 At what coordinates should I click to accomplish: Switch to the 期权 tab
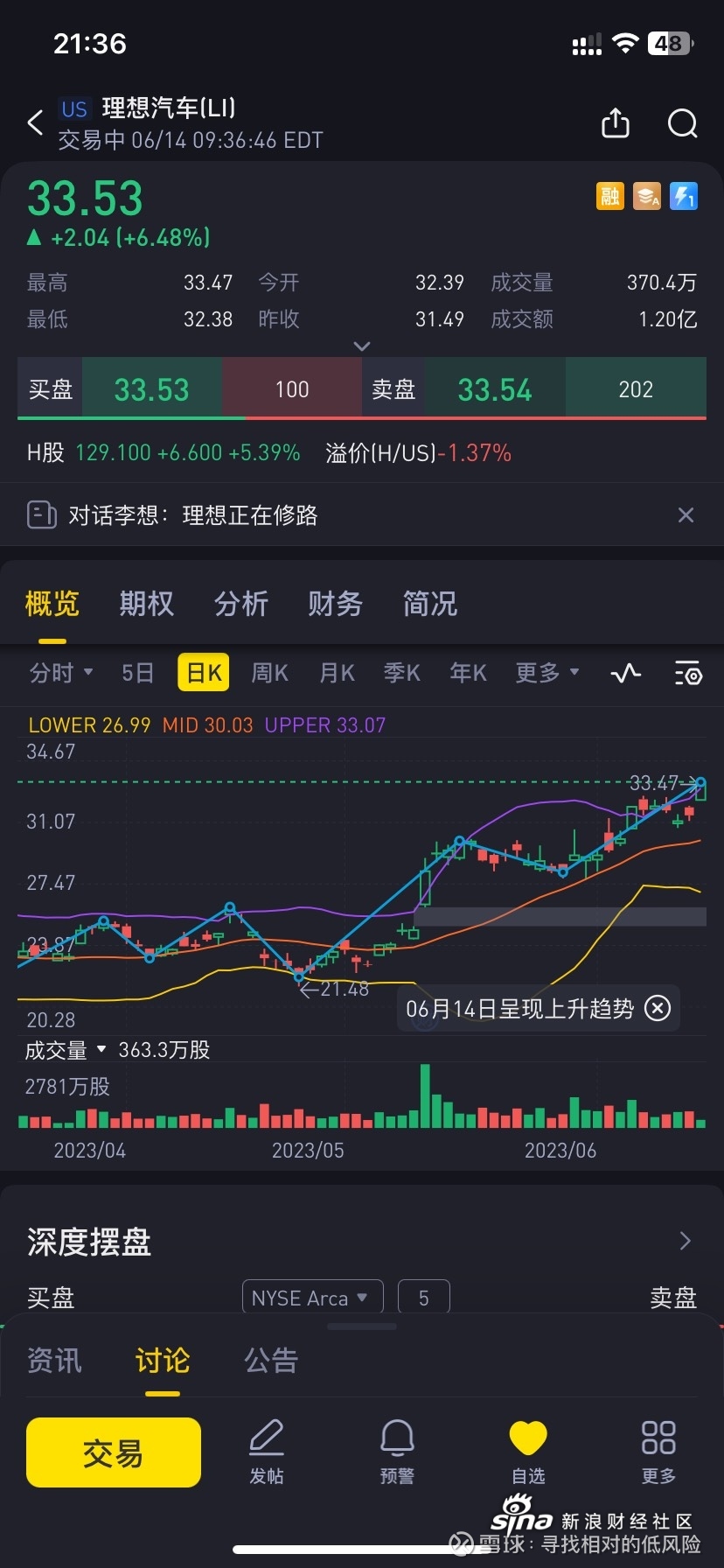[146, 604]
